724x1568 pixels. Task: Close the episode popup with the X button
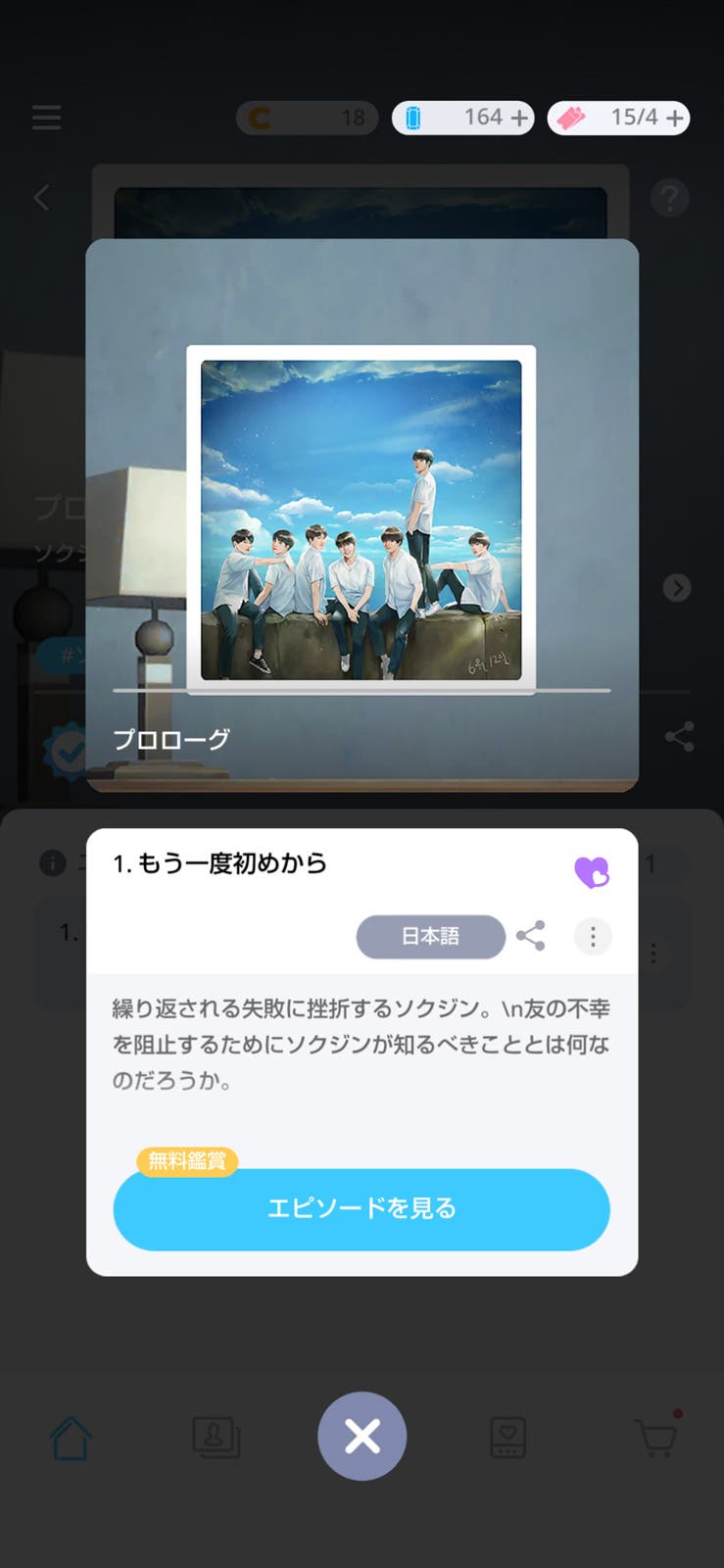[362, 1436]
